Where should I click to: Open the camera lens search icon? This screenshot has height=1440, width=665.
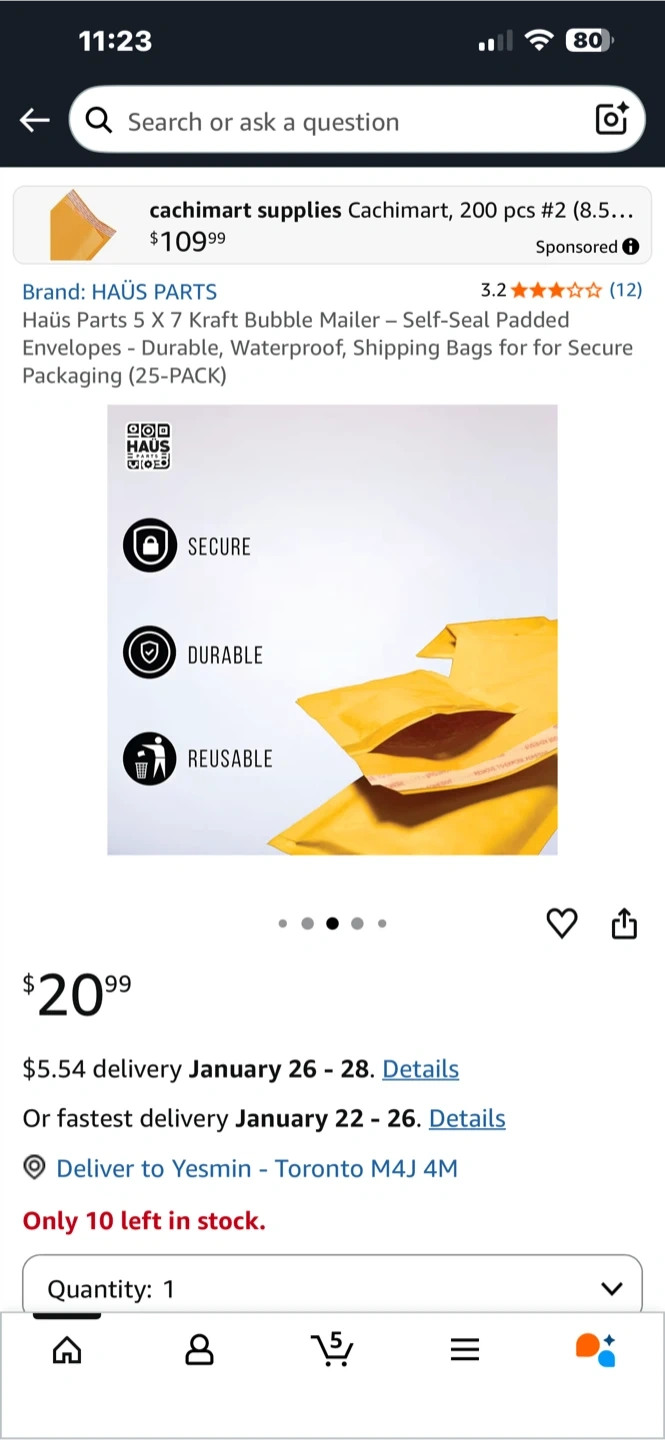[x=611, y=119]
